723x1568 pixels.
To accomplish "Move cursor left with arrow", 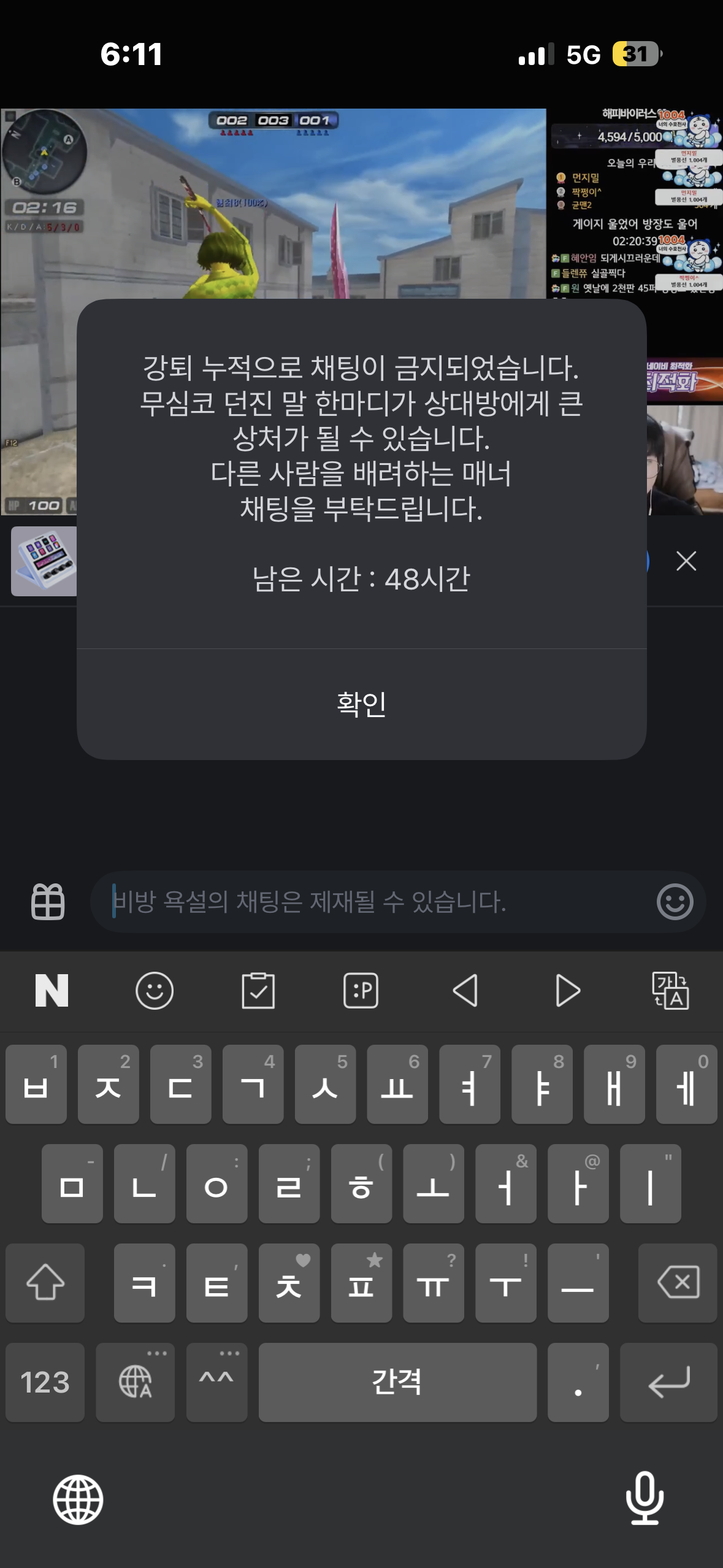I will (465, 991).
